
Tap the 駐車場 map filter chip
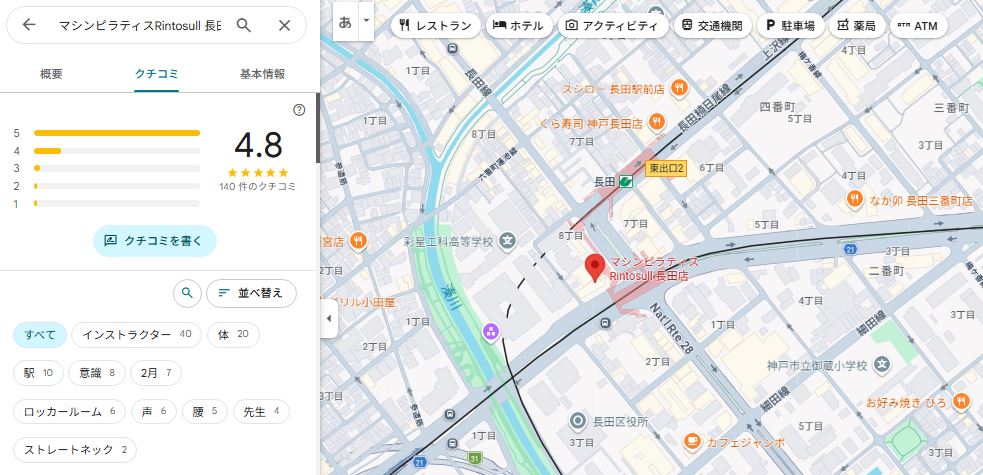click(790, 25)
